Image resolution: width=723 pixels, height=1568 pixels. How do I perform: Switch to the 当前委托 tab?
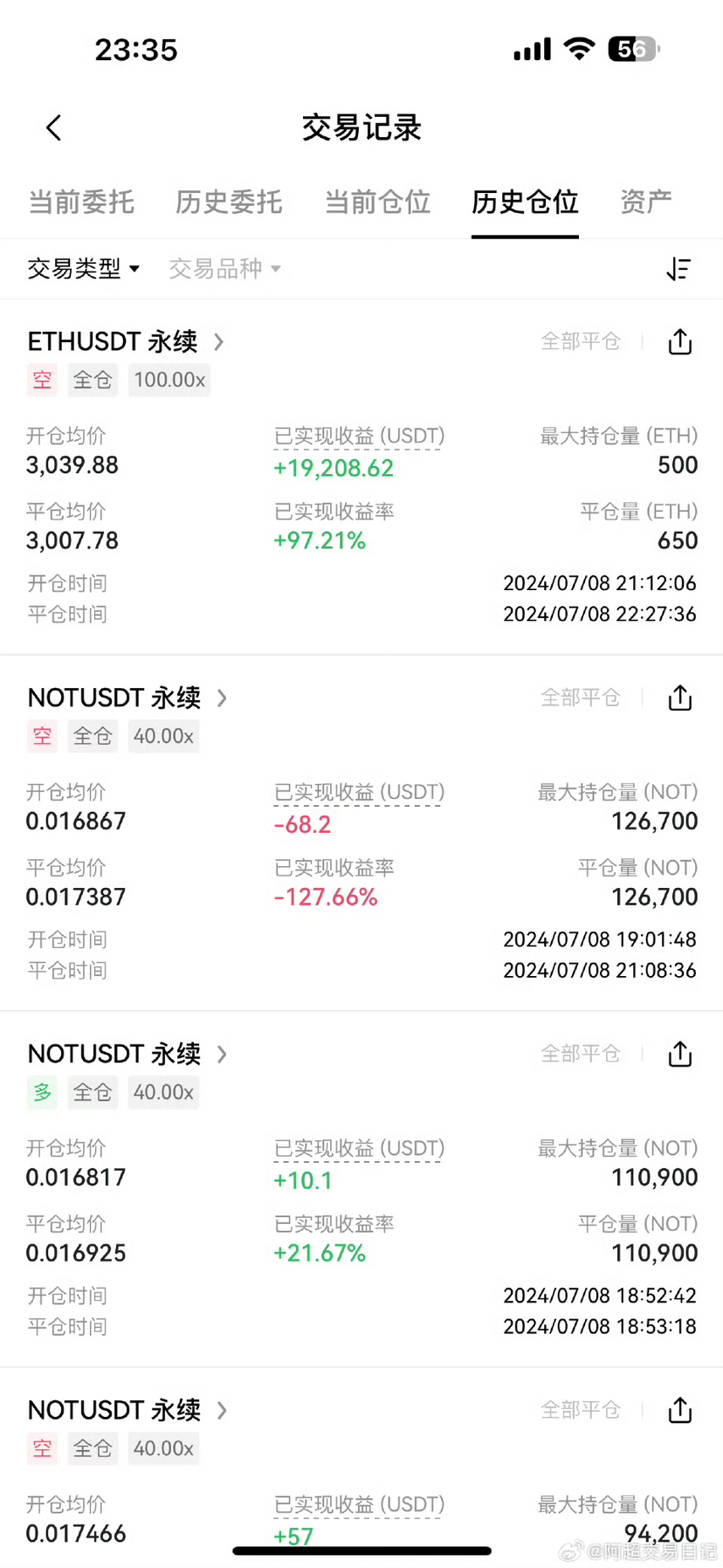pos(81,202)
